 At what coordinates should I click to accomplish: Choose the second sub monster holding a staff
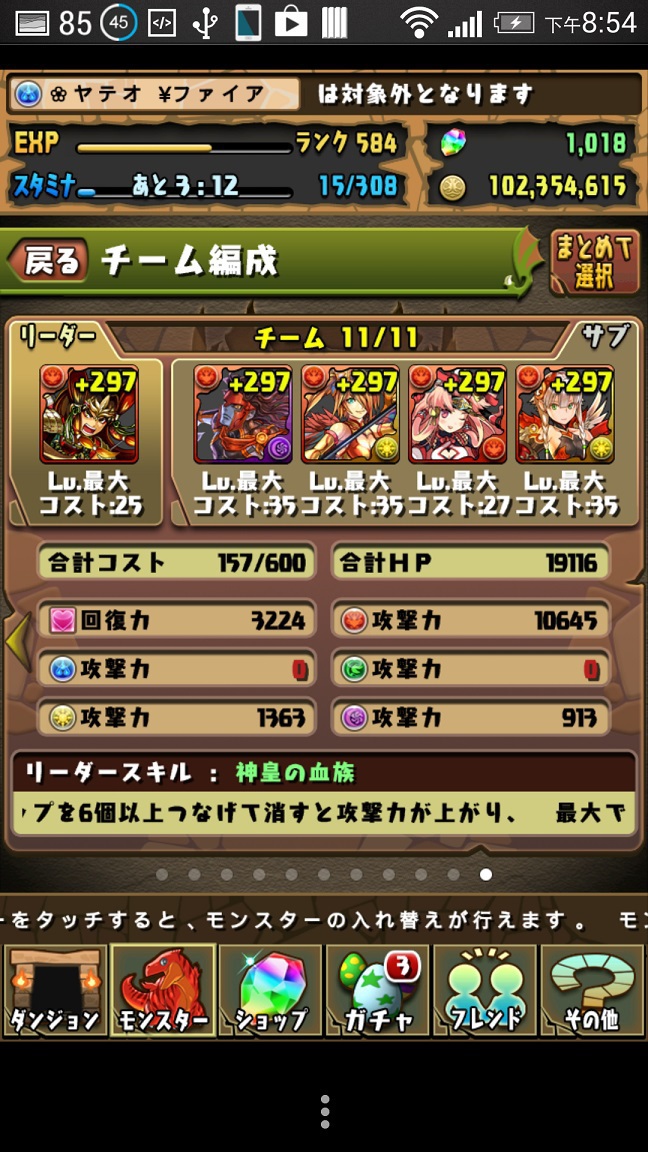(x=350, y=414)
